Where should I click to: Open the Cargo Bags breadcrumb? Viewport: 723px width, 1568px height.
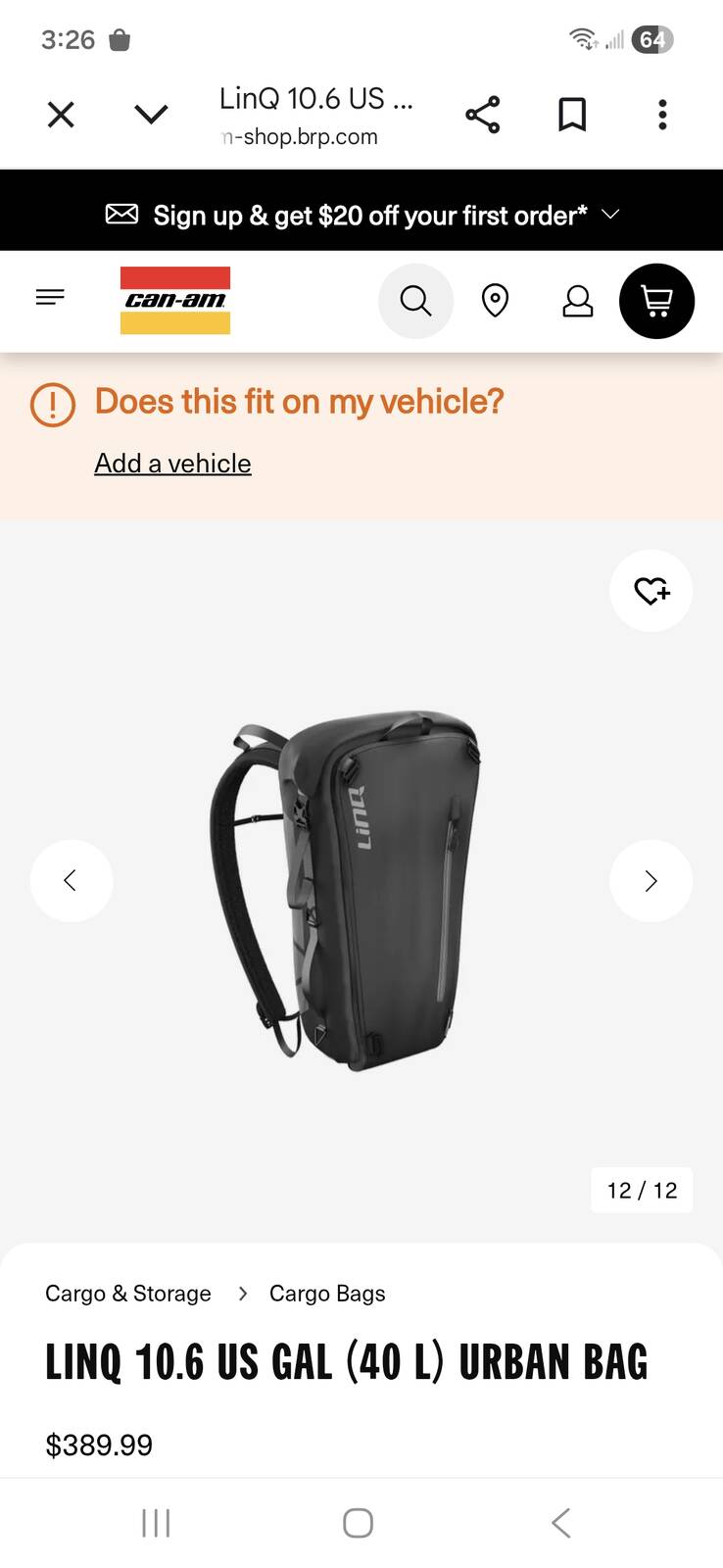pyautogui.click(x=327, y=1294)
